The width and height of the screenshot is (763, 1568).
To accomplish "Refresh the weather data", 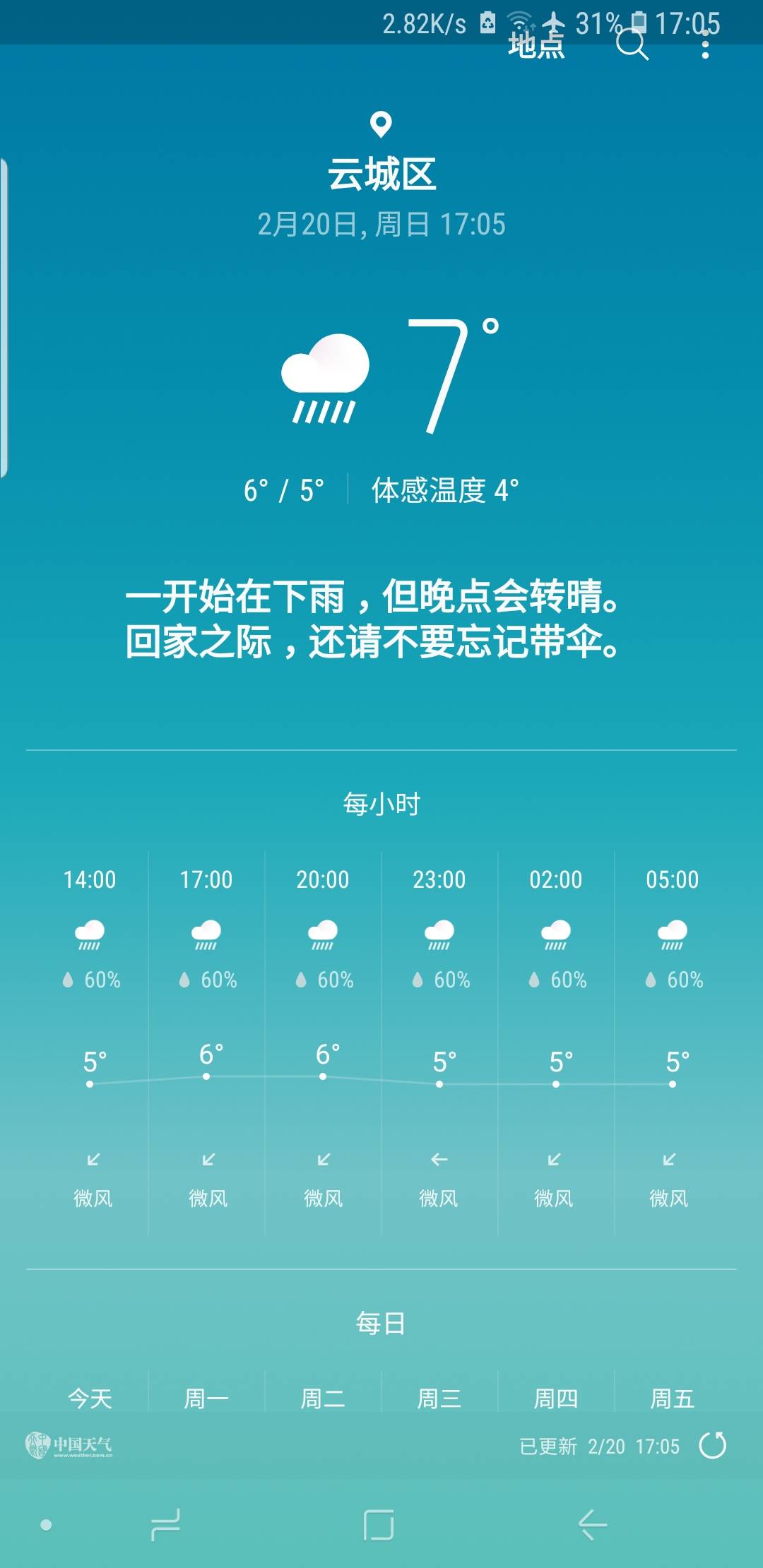I will pyautogui.click(x=712, y=1446).
